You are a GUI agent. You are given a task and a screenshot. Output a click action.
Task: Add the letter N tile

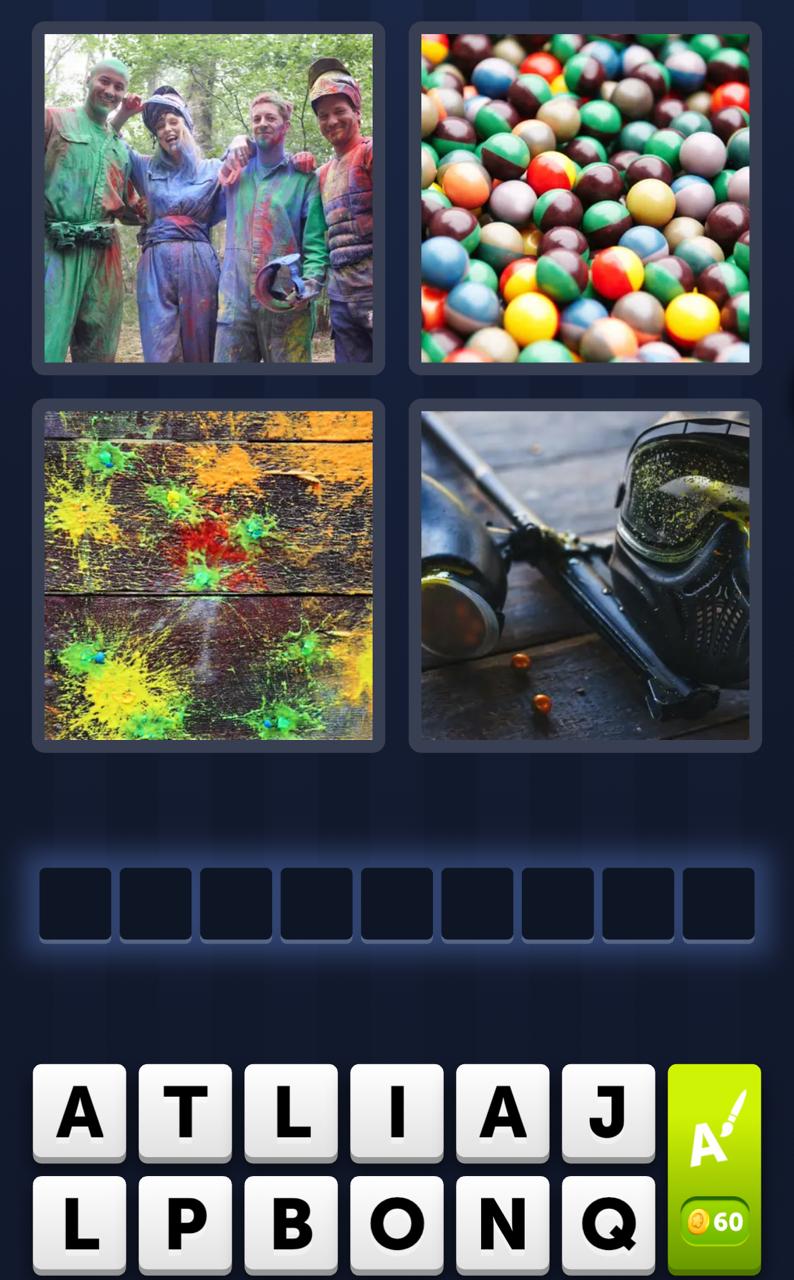(502, 1223)
